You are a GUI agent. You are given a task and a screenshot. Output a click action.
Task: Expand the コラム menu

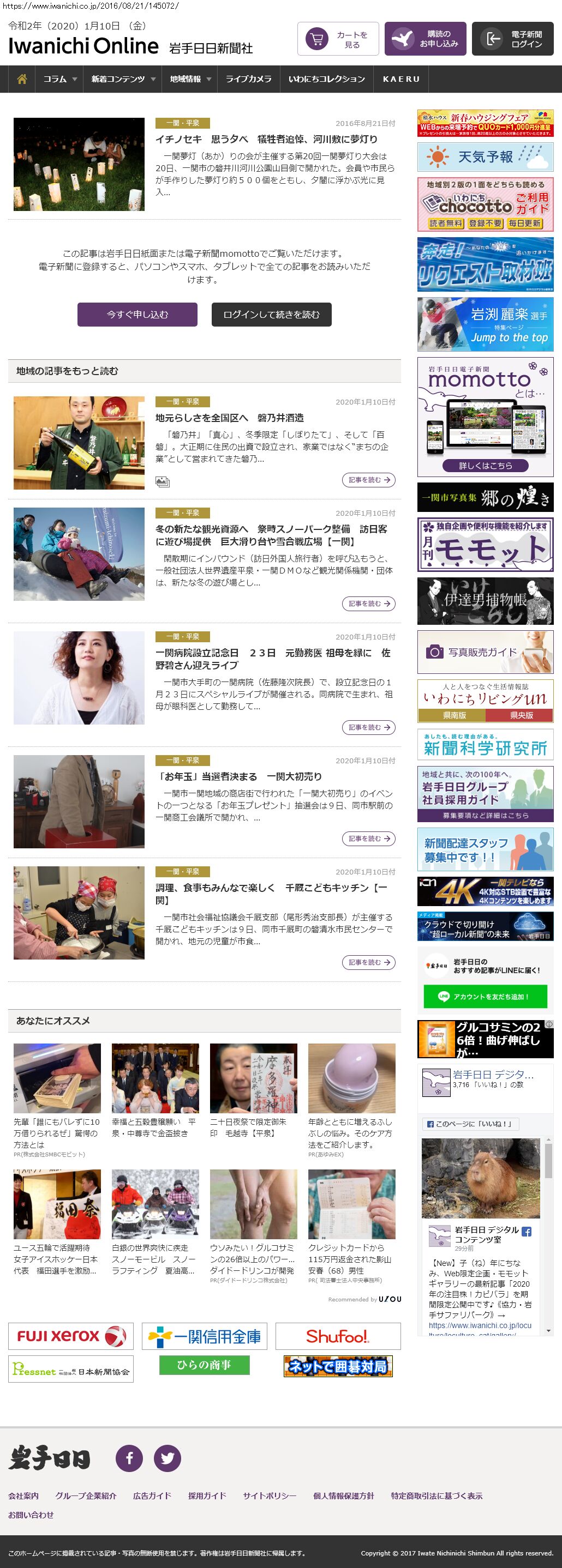click(x=59, y=79)
